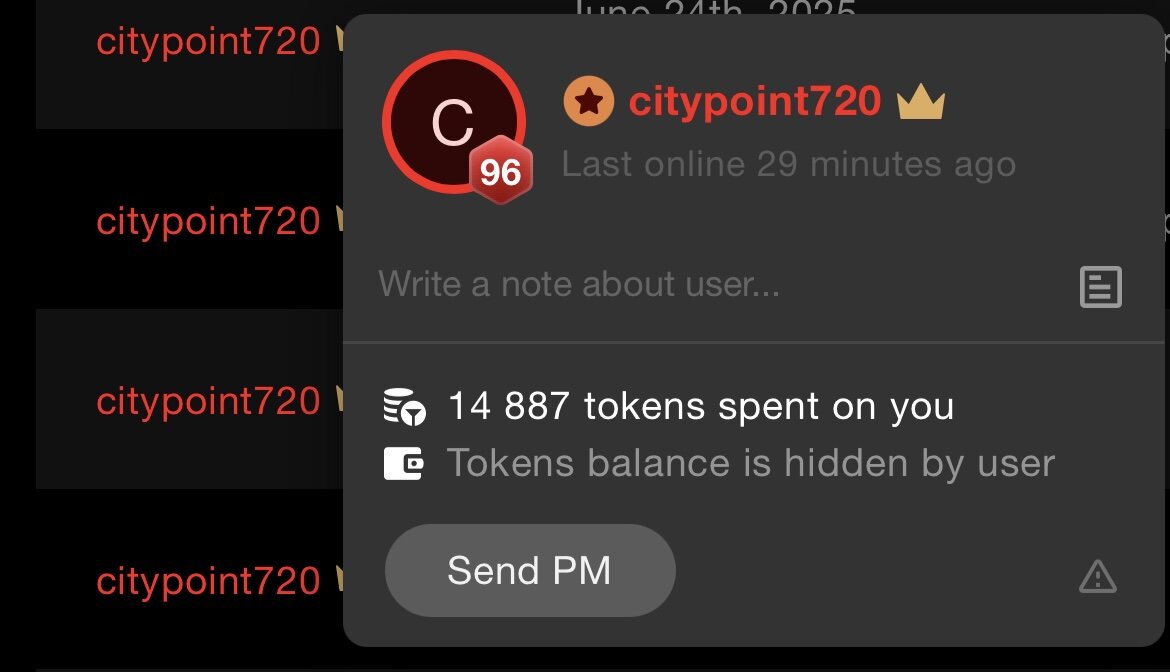Open the saved notes icon
Viewport: 1170px width, 672px height.
pos(1101,287)
